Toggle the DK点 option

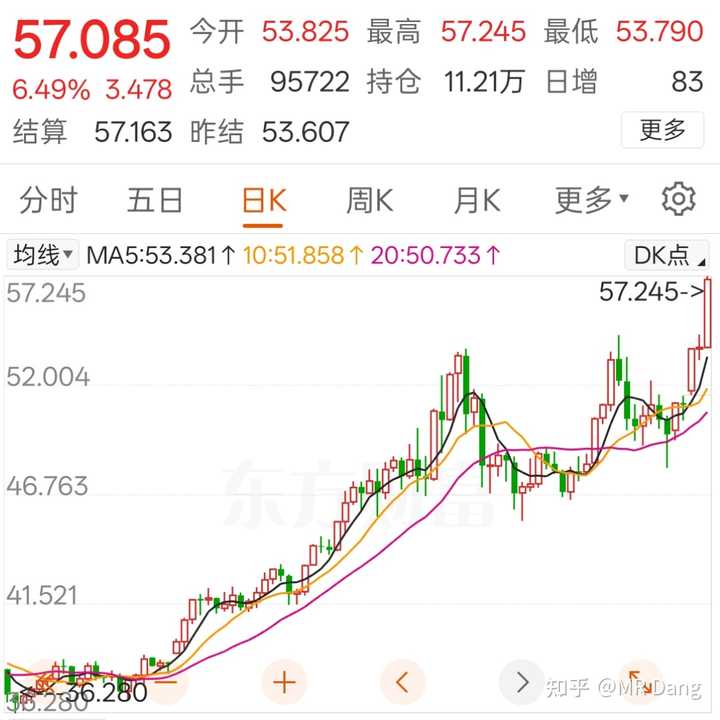tap(668, 255)
